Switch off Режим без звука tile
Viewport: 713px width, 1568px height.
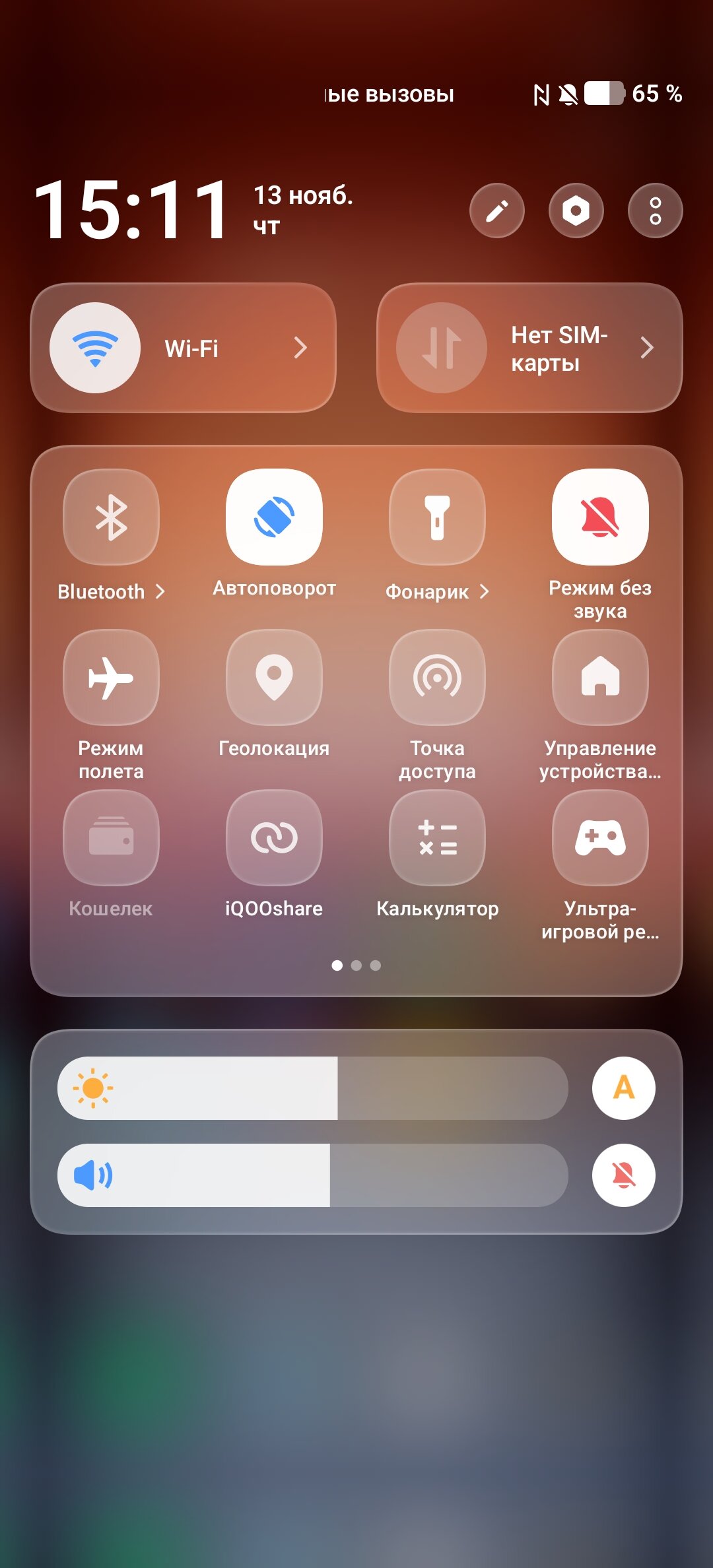pos(600,517)
